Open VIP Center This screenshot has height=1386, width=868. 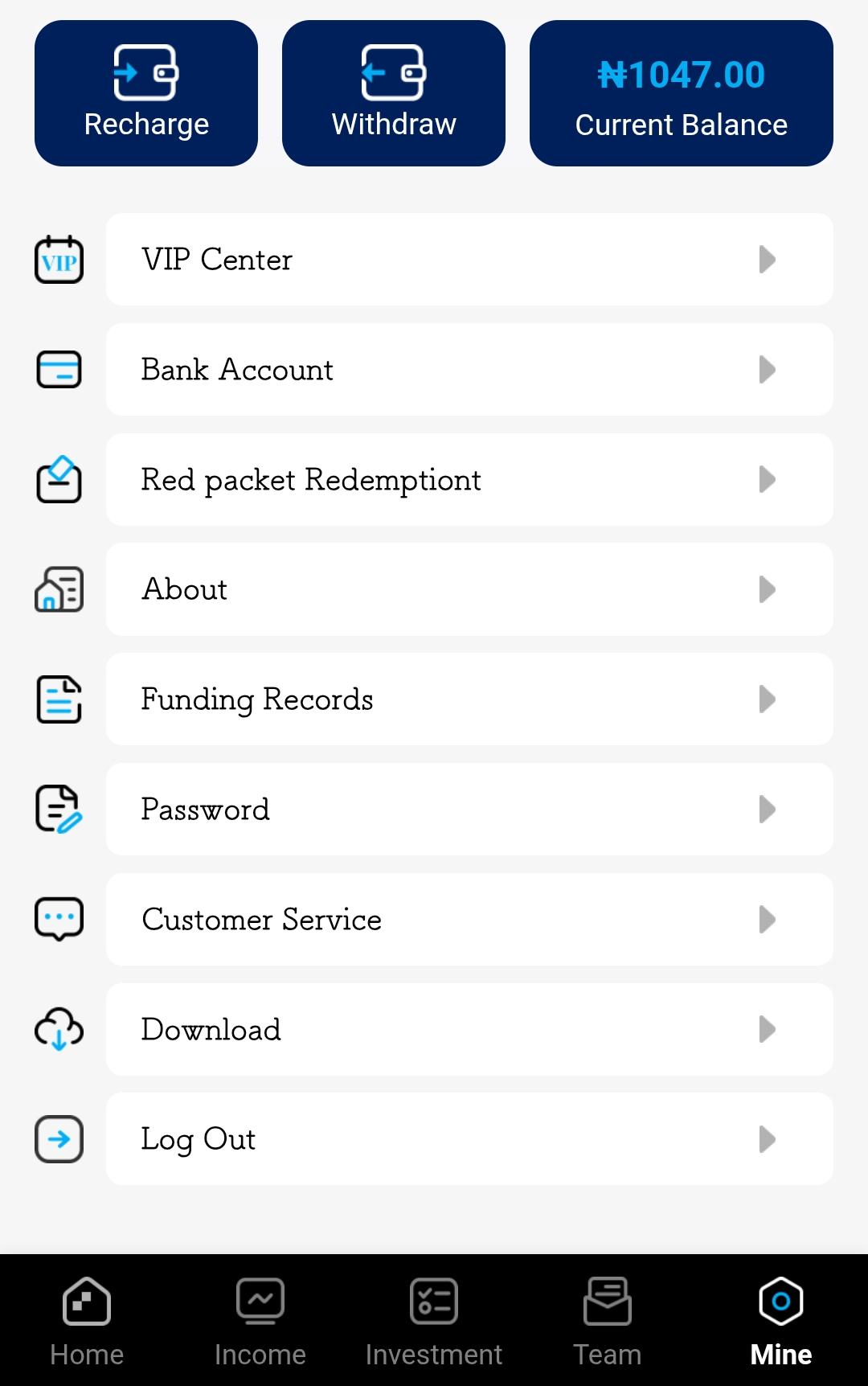469,260
